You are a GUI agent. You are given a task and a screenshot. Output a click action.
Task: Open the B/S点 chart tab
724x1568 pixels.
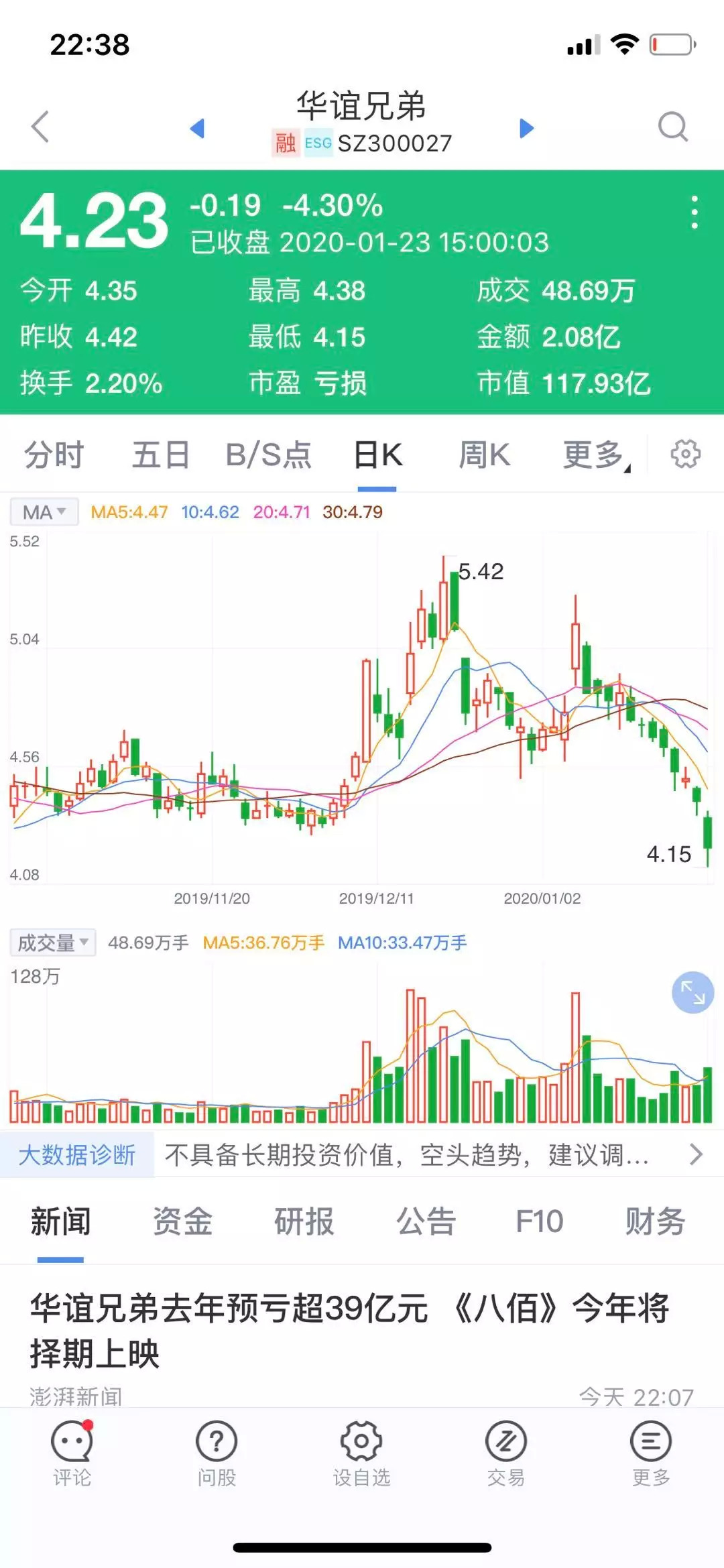pyautogui.click(x=268, y=455)
